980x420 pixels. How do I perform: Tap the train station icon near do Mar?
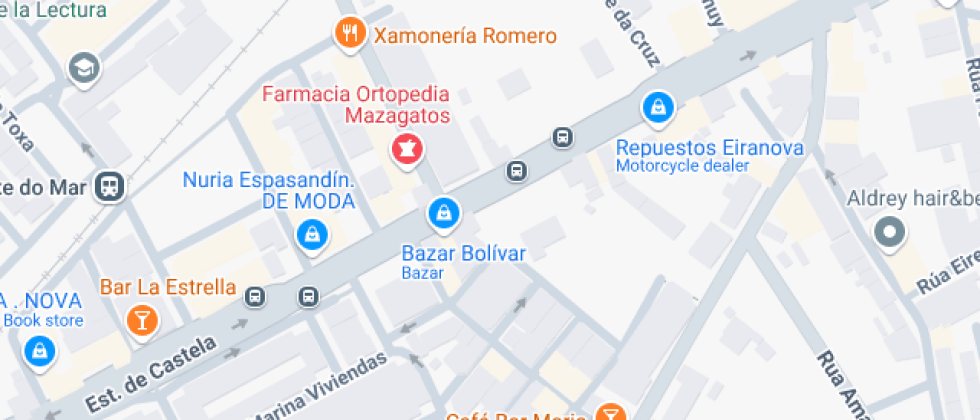(109, 186)
